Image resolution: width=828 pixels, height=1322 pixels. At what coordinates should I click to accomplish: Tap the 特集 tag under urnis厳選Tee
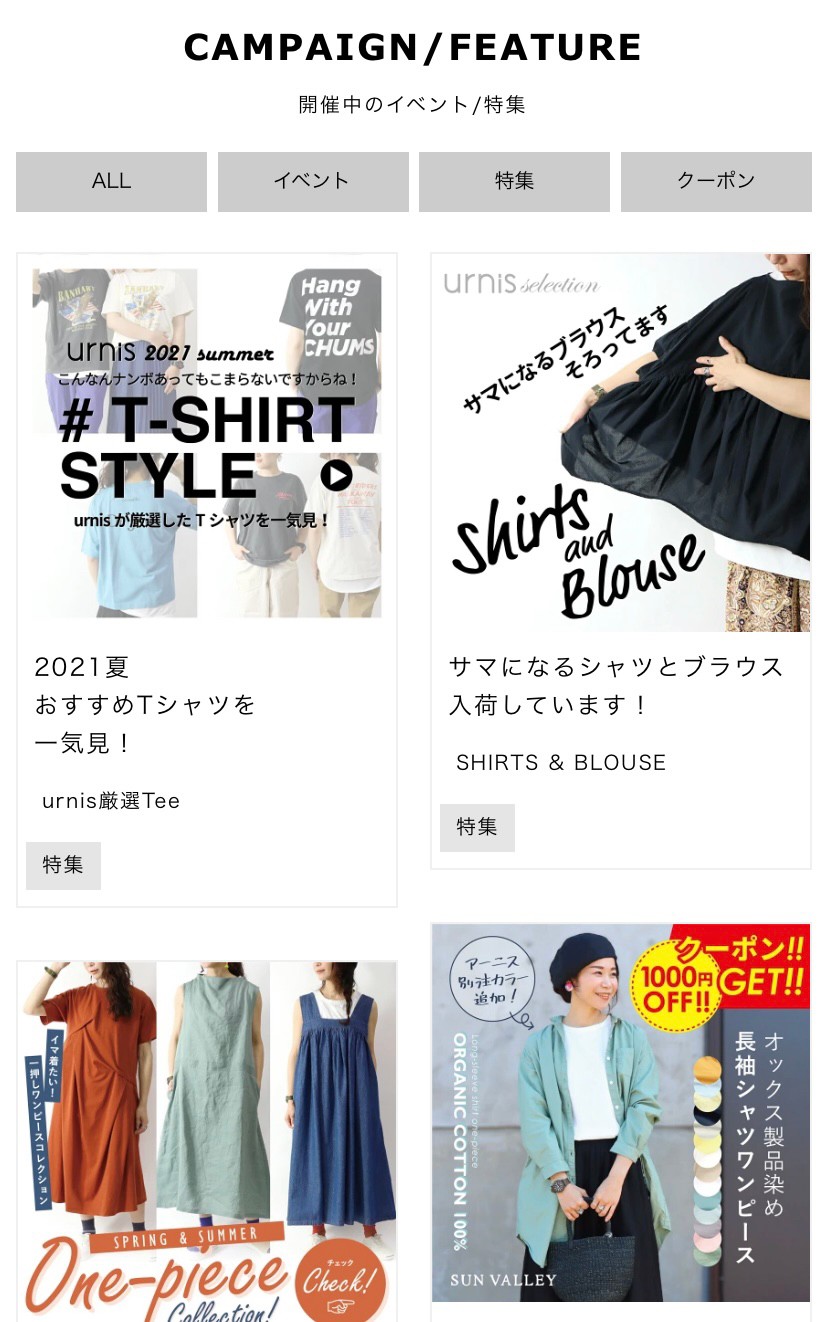[63, 866]
